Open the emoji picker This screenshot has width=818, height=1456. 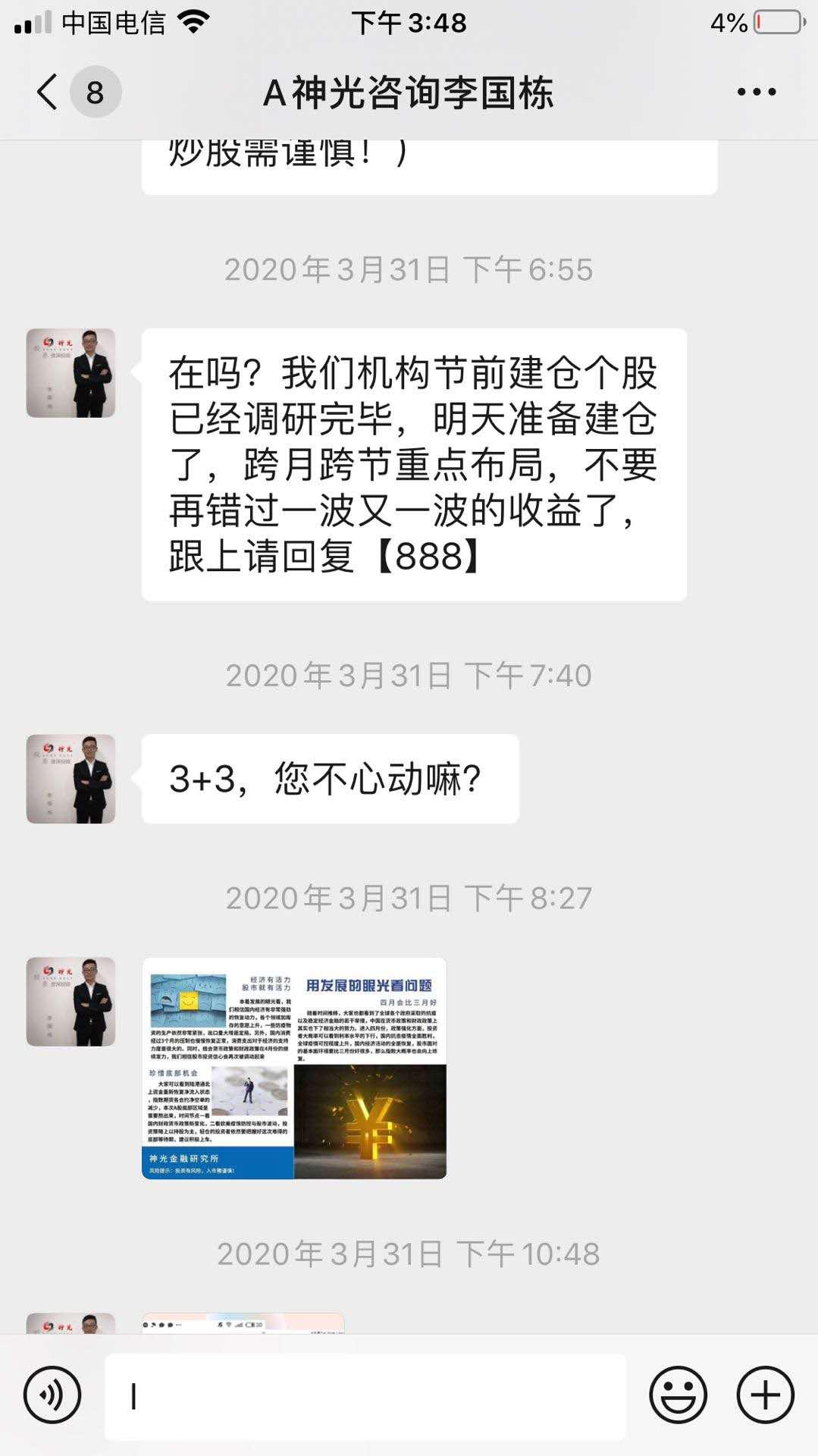678,1394
